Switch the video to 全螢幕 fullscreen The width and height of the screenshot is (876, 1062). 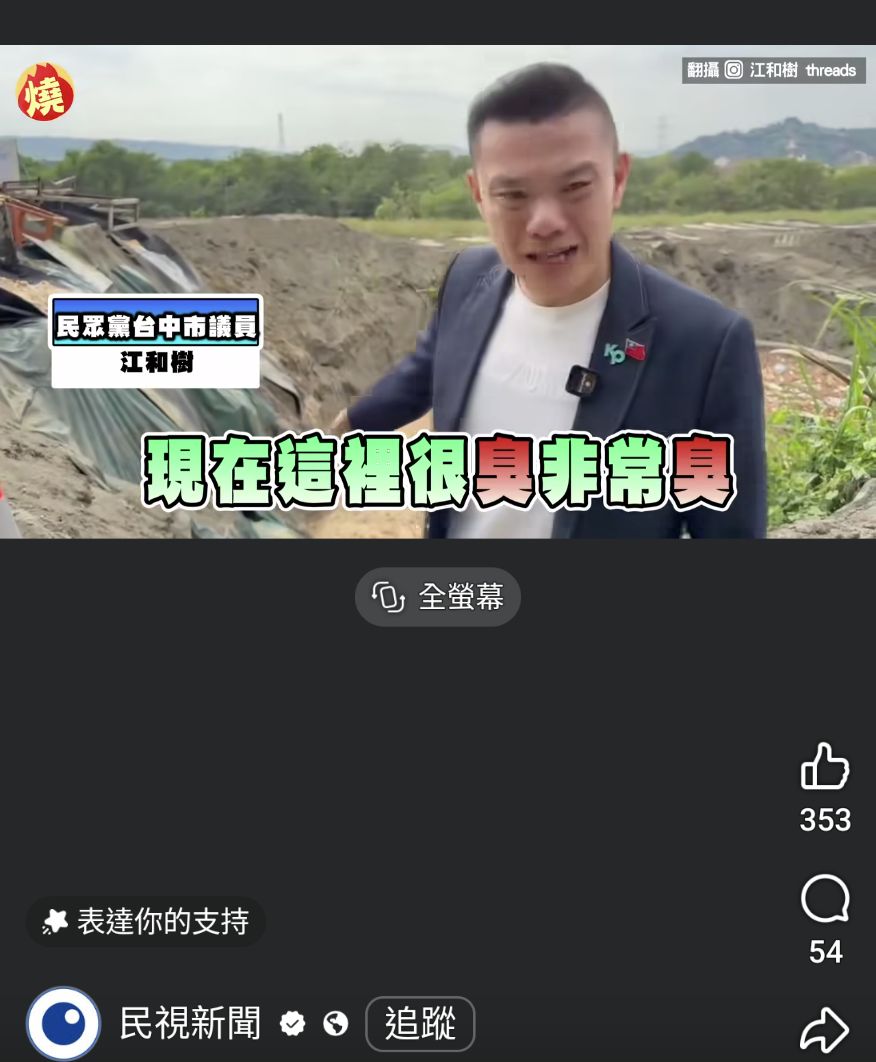(x=437, y=597)
